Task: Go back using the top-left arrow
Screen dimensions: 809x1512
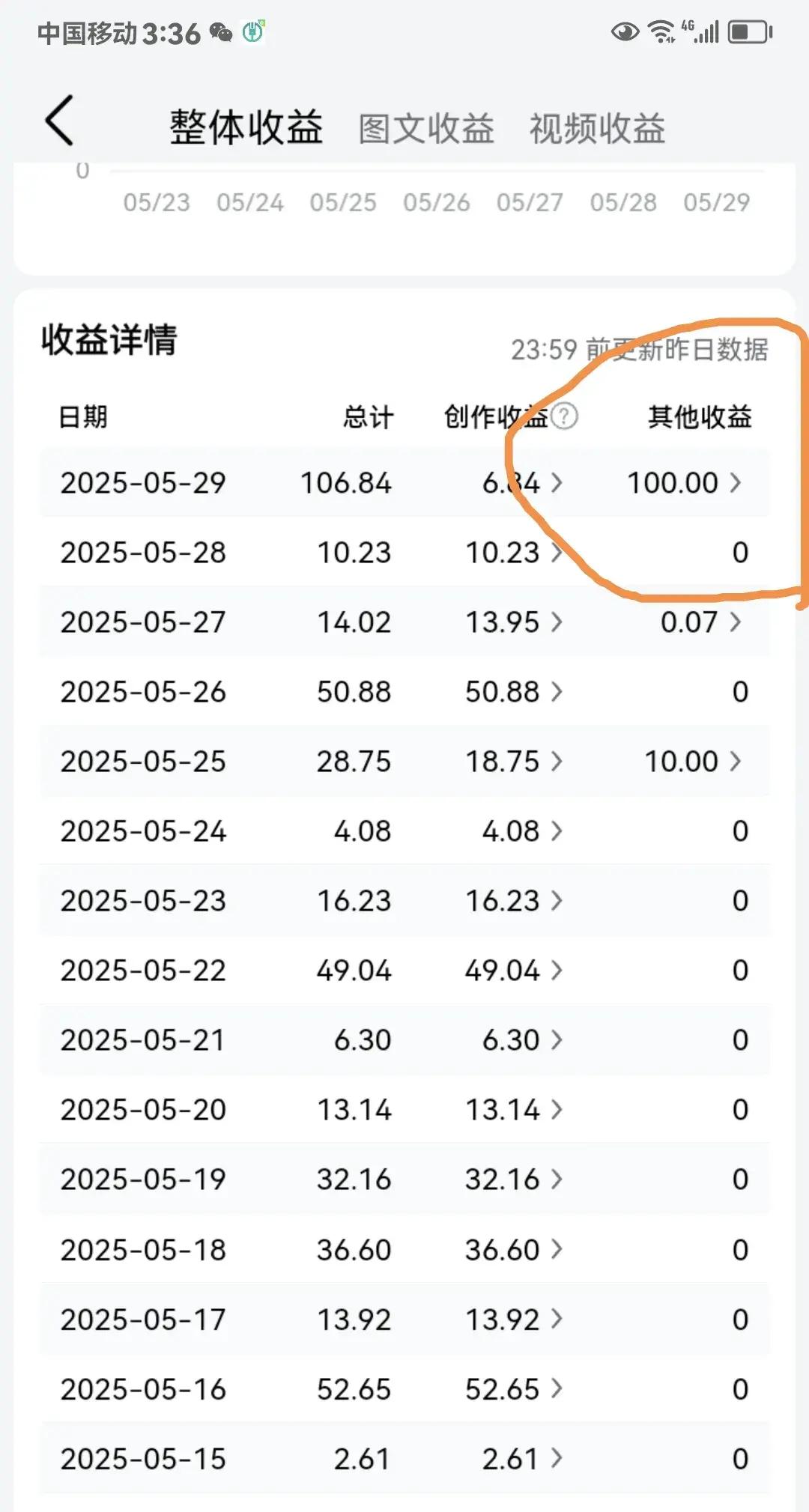Action: [60, 121]
